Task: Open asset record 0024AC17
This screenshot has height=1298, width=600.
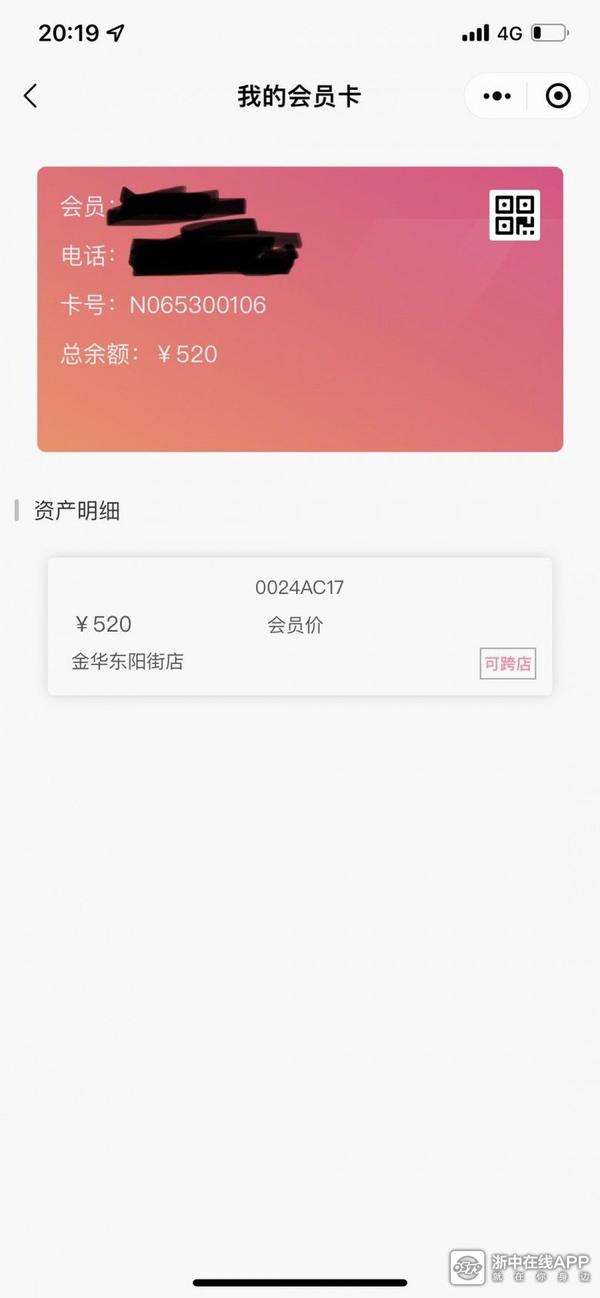Action: pyautogui.click(x=300, y=626)
